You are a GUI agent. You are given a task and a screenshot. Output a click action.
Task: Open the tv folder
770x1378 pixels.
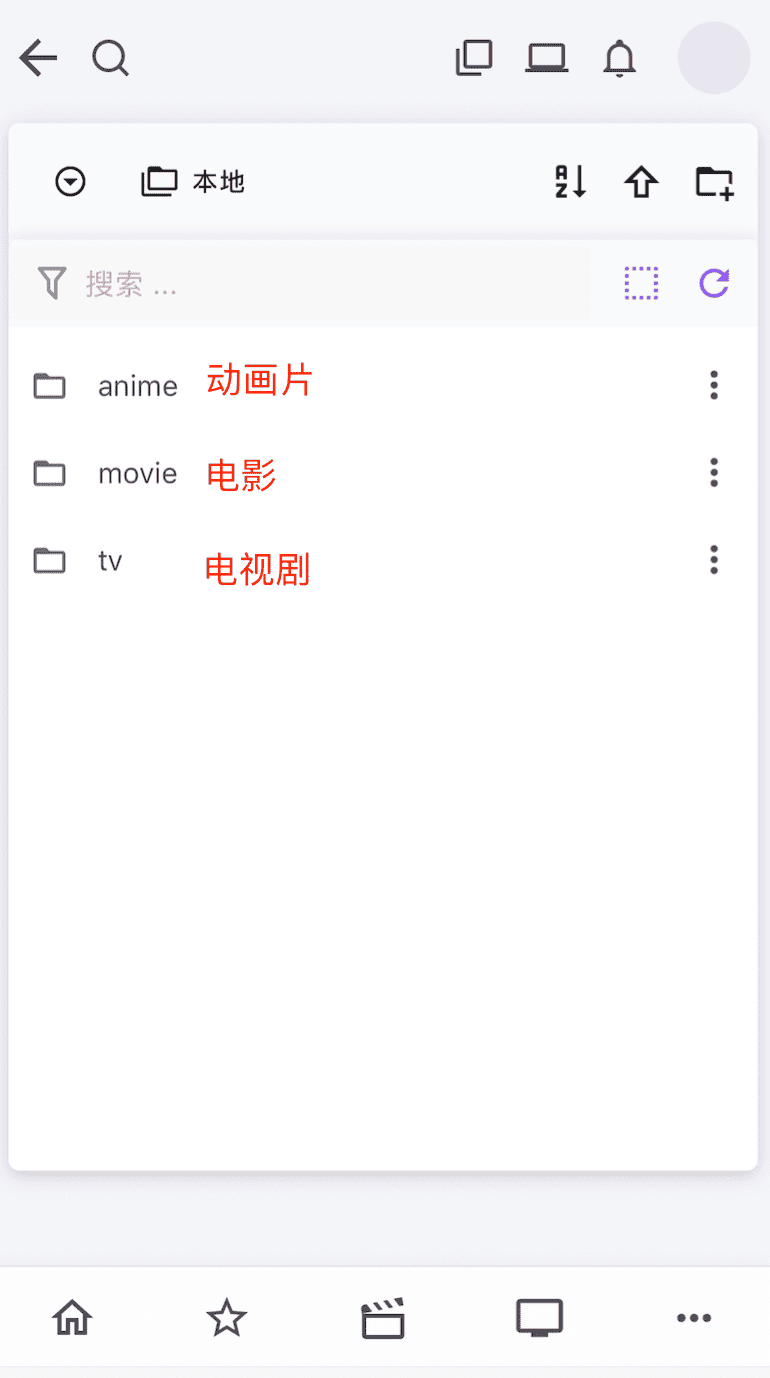pyautogui.click(x=110, y=560)
